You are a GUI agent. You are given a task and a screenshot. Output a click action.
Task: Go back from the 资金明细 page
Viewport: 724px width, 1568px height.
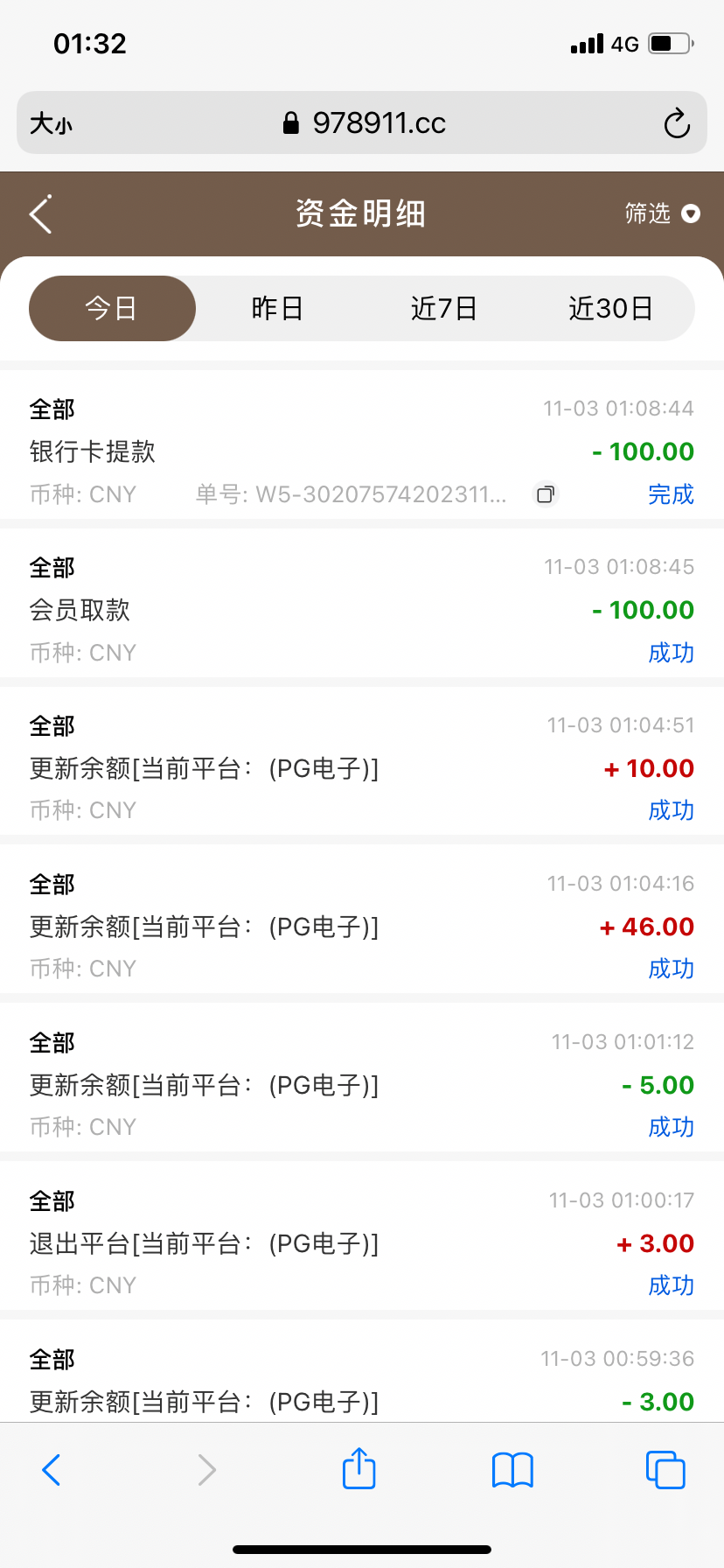tap(41, 214)
